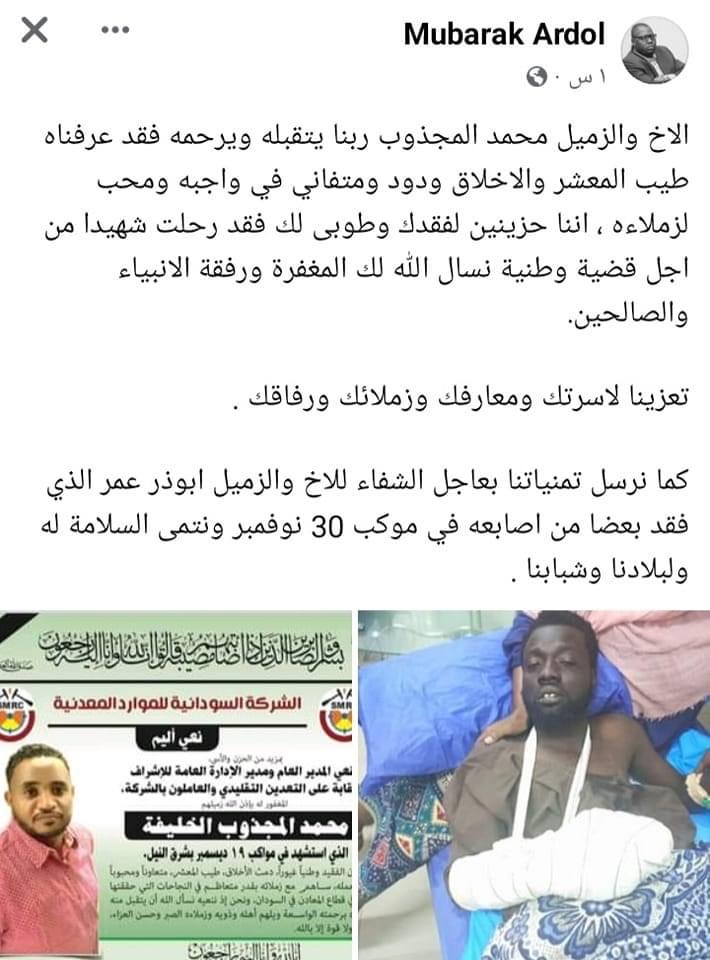
Task: Open Mubarak Ardol's profile name
Action: pyautogui.click(x=504, y=35)
